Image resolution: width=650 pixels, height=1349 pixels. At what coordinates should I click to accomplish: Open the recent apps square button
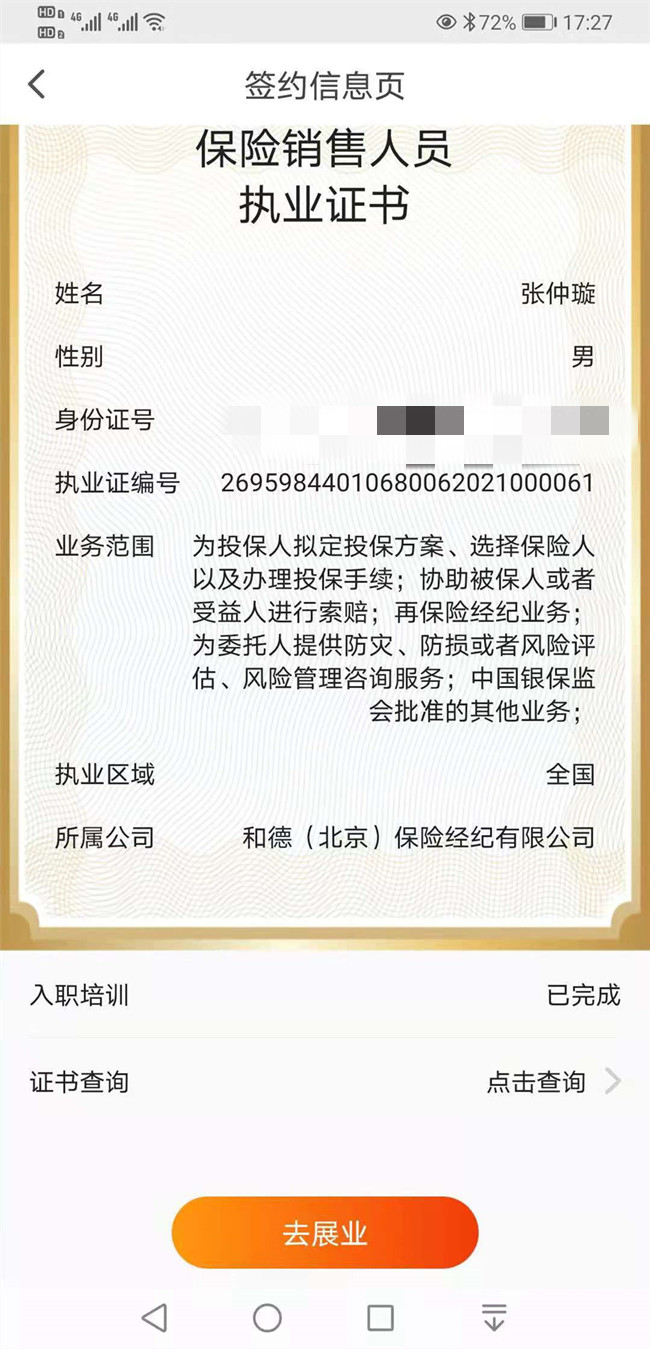tap(380, 1317)
